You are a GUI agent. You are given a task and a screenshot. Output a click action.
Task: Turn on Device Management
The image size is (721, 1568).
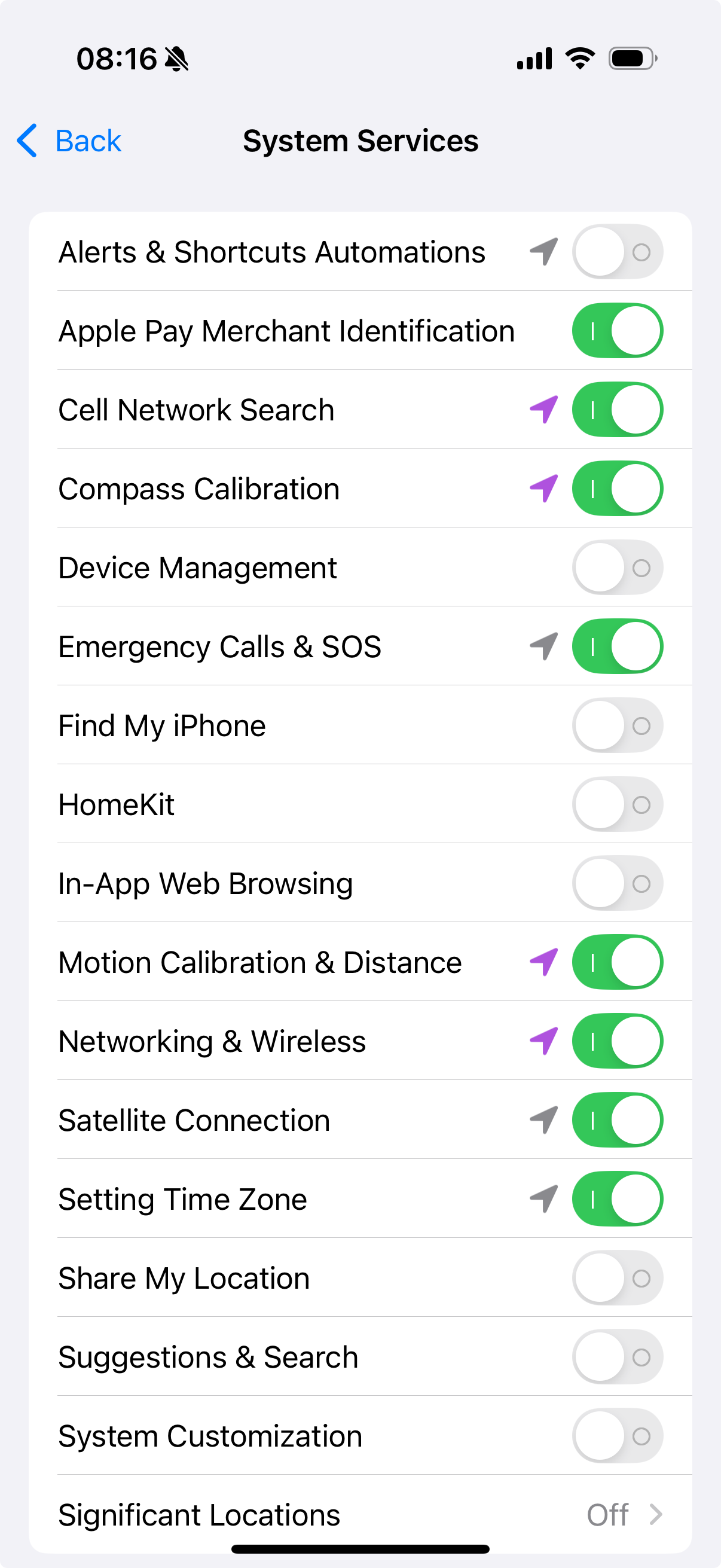(617, 568)
